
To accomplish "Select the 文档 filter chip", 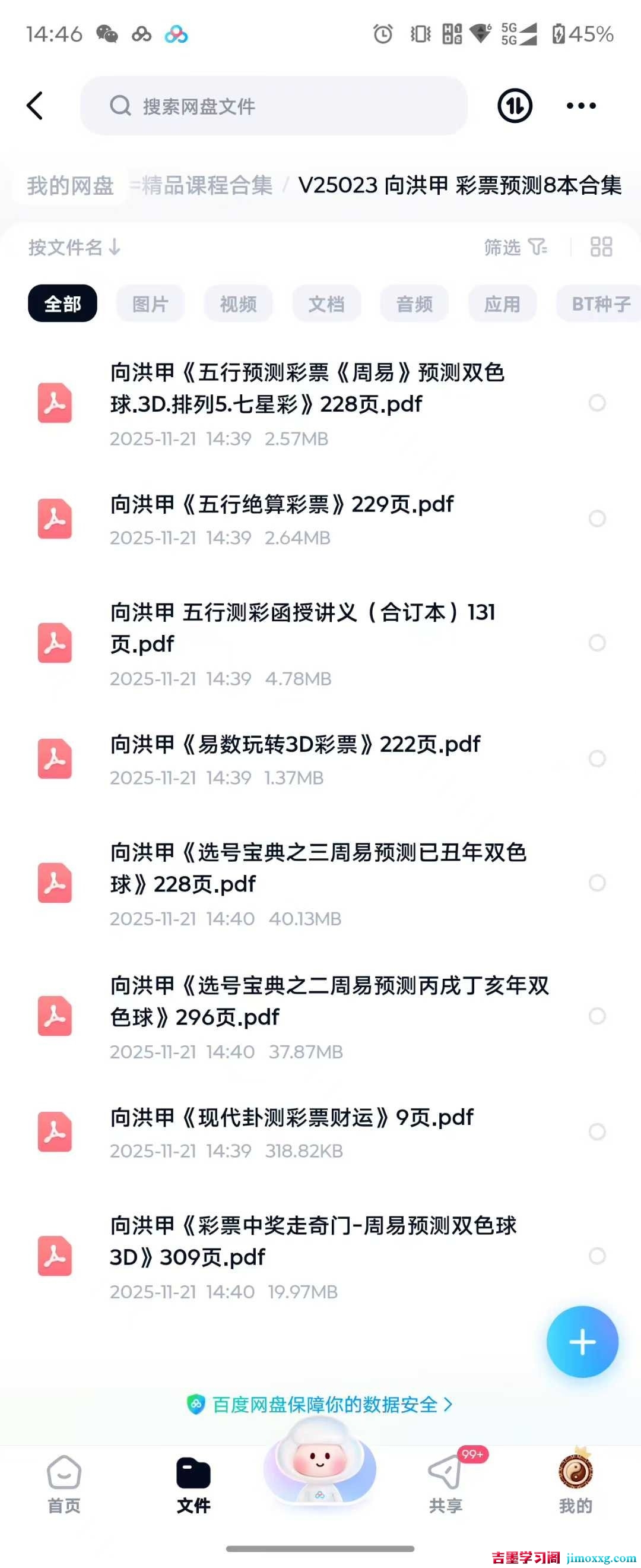I will [326, 304].
